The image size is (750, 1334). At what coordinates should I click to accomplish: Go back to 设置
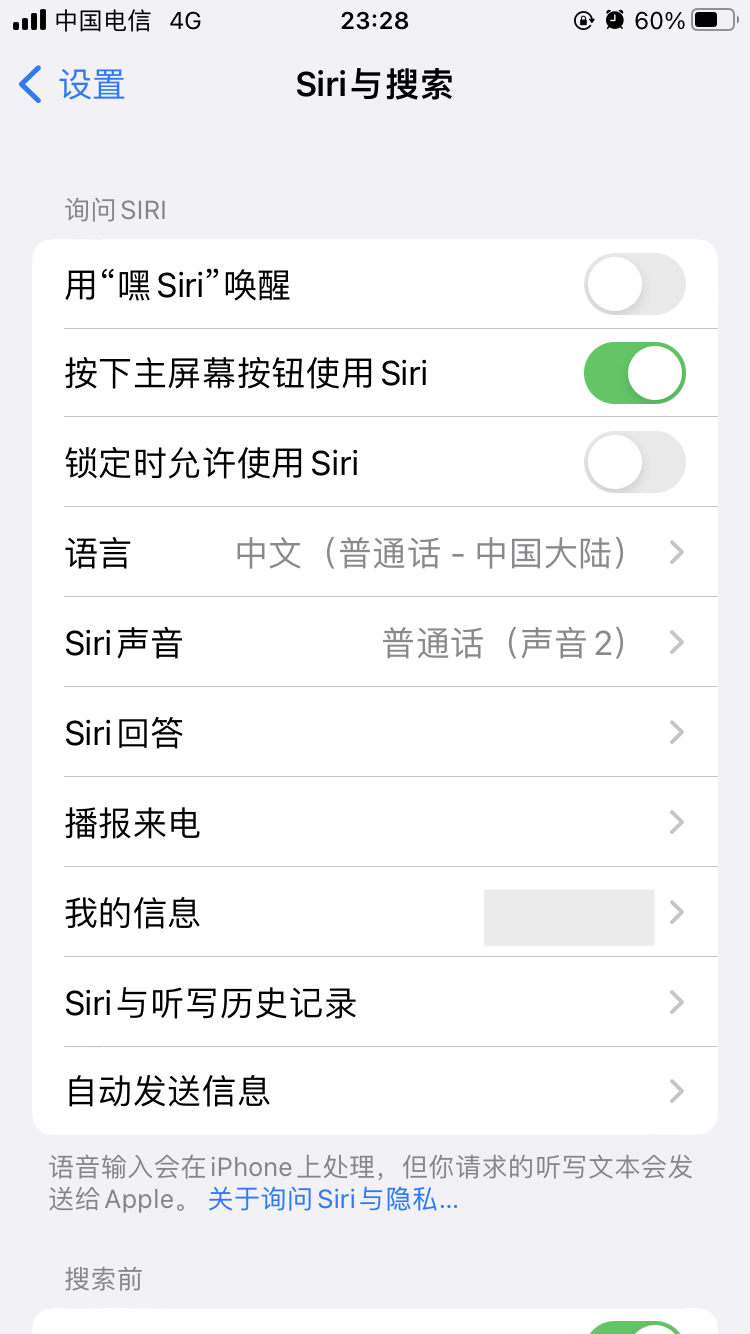pos(72,85)
